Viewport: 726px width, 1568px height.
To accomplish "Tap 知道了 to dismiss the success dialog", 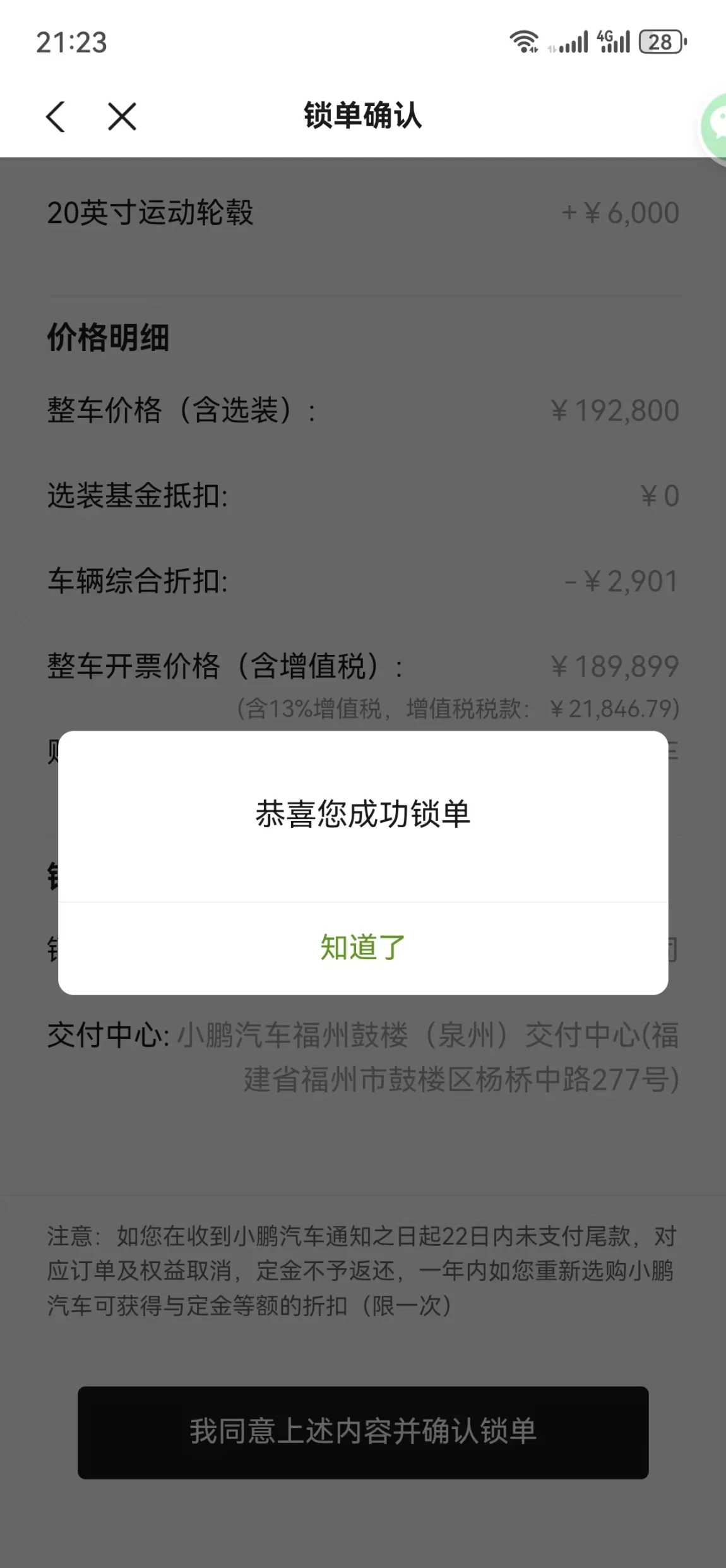I will tap(363, 948).
